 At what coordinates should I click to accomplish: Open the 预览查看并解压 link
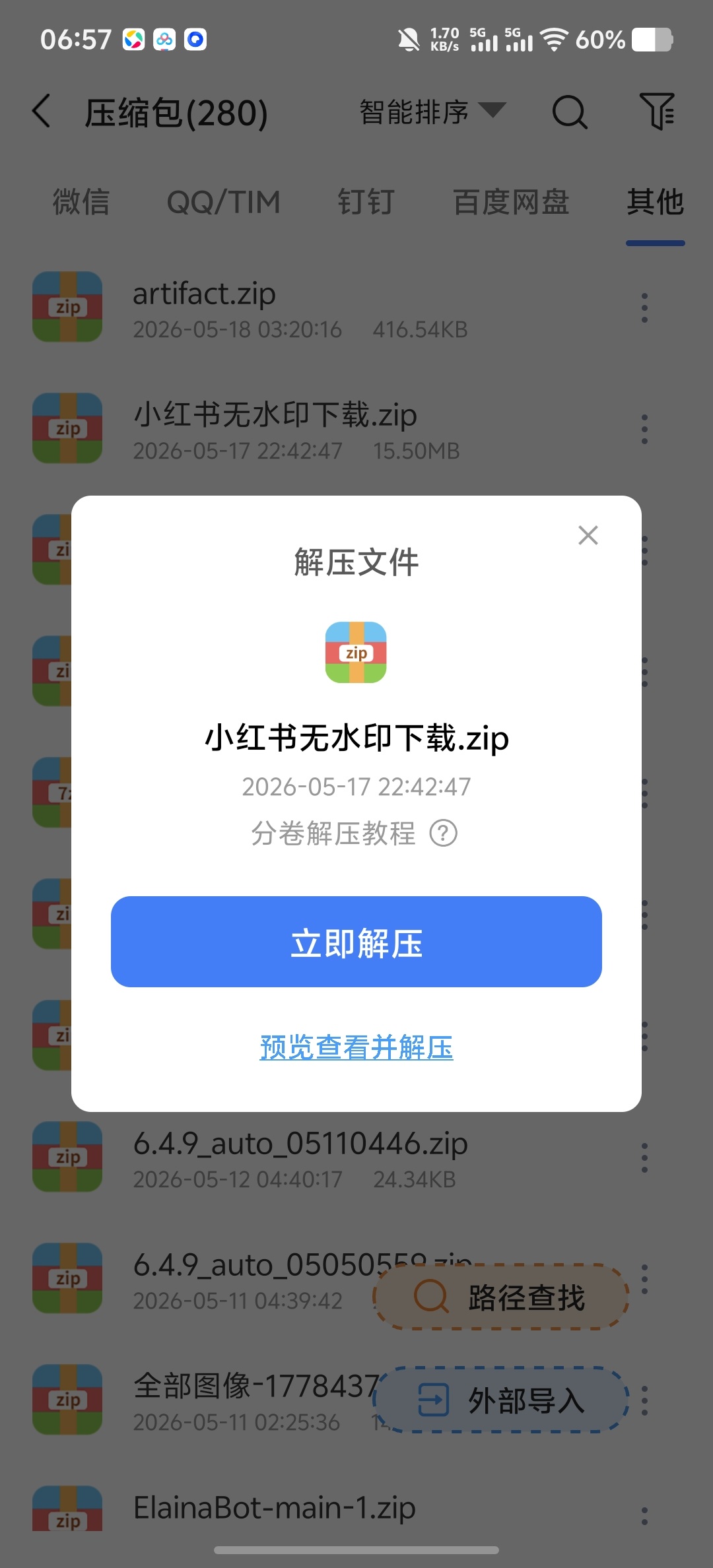pyautogui.click(x=356, y=1047)
